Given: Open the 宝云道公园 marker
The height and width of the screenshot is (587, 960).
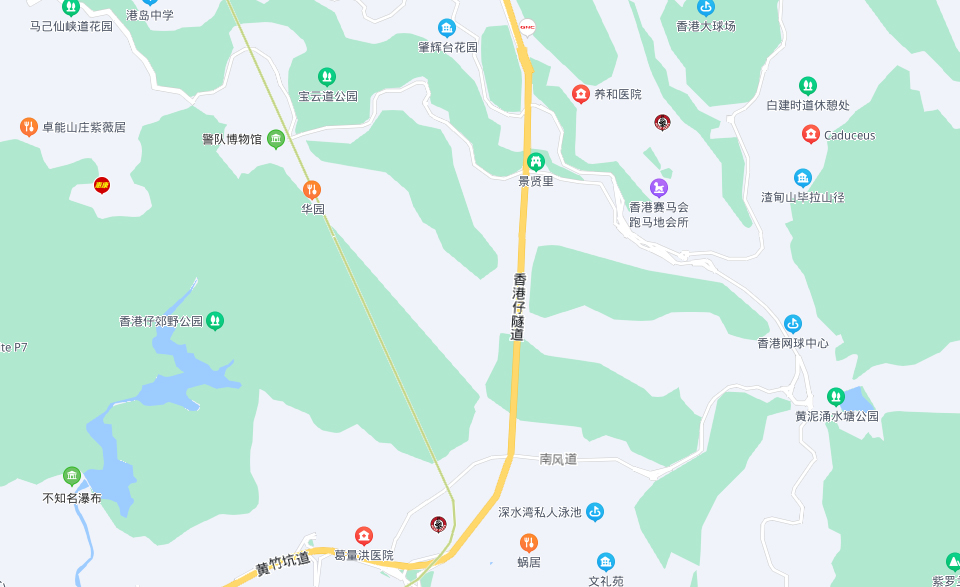Looking at the screenshot, I should click(327, 76).
